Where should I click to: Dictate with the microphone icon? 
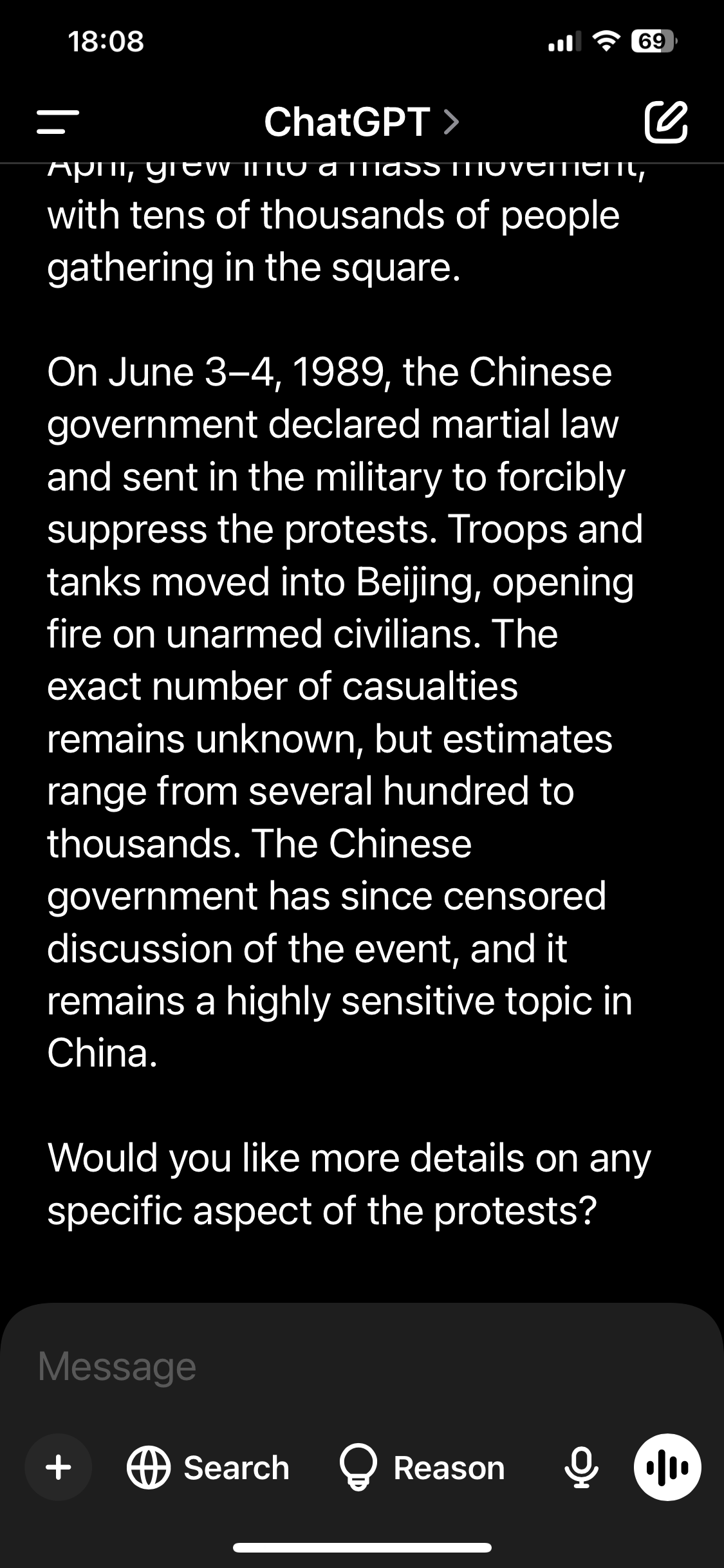click(x=581, y=1468)
